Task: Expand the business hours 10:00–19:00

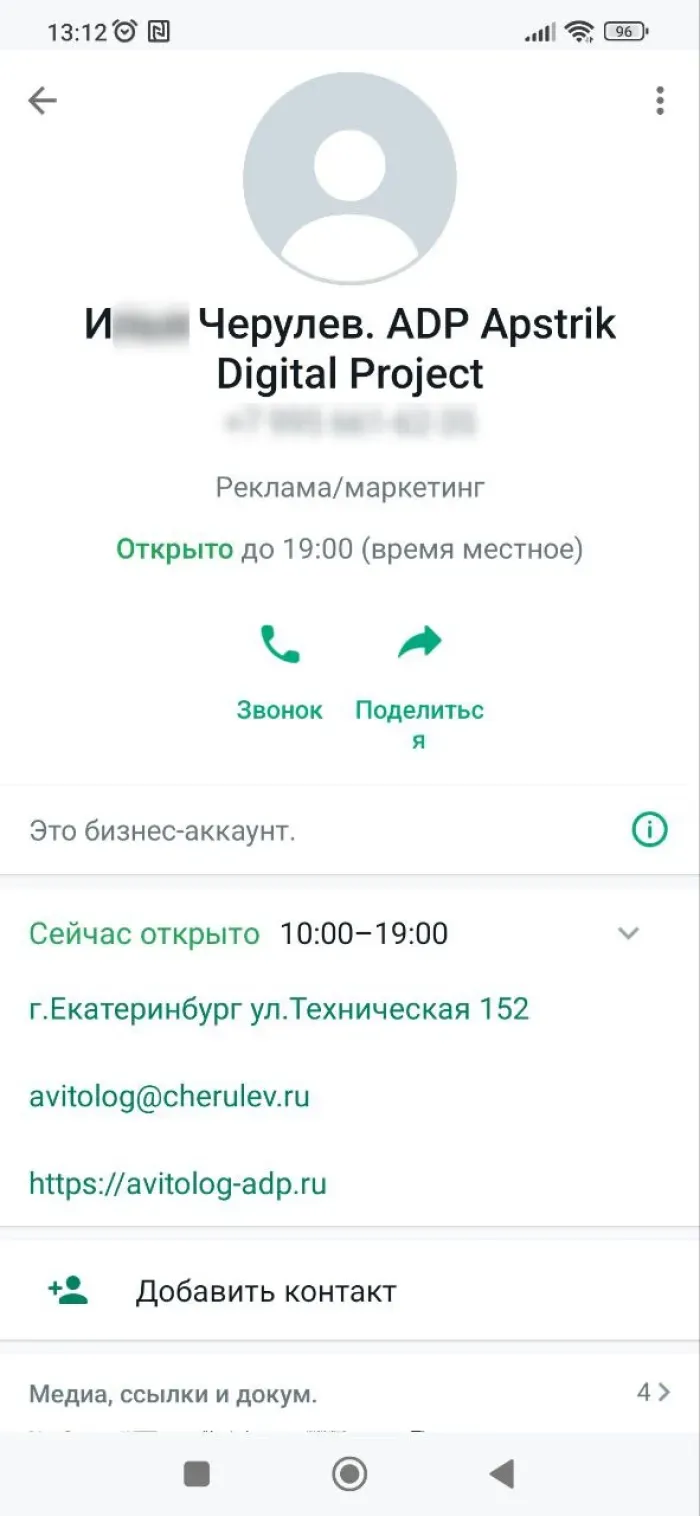Action: pos(628,934)
